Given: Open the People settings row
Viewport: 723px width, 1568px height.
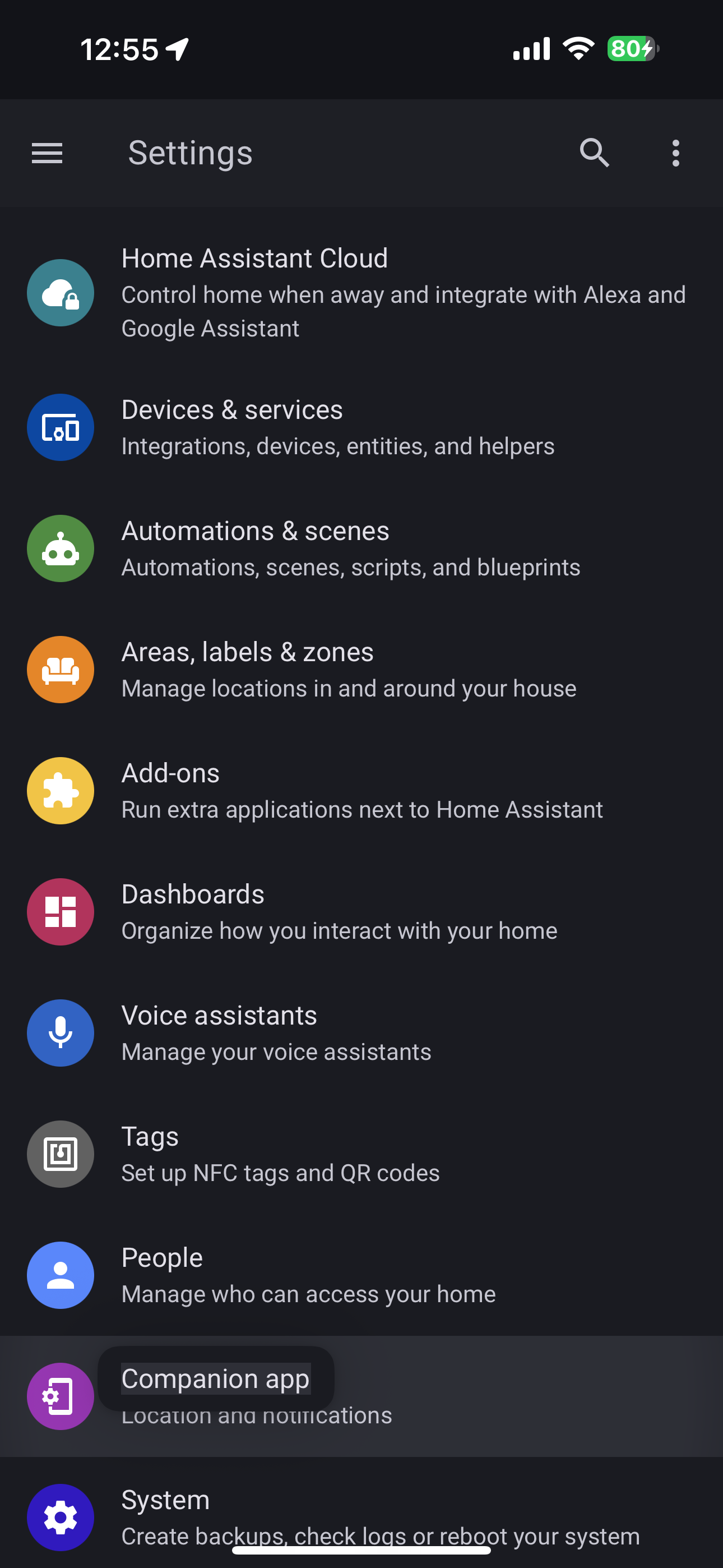Looking at the screenshot, I should pos(361,1275).
